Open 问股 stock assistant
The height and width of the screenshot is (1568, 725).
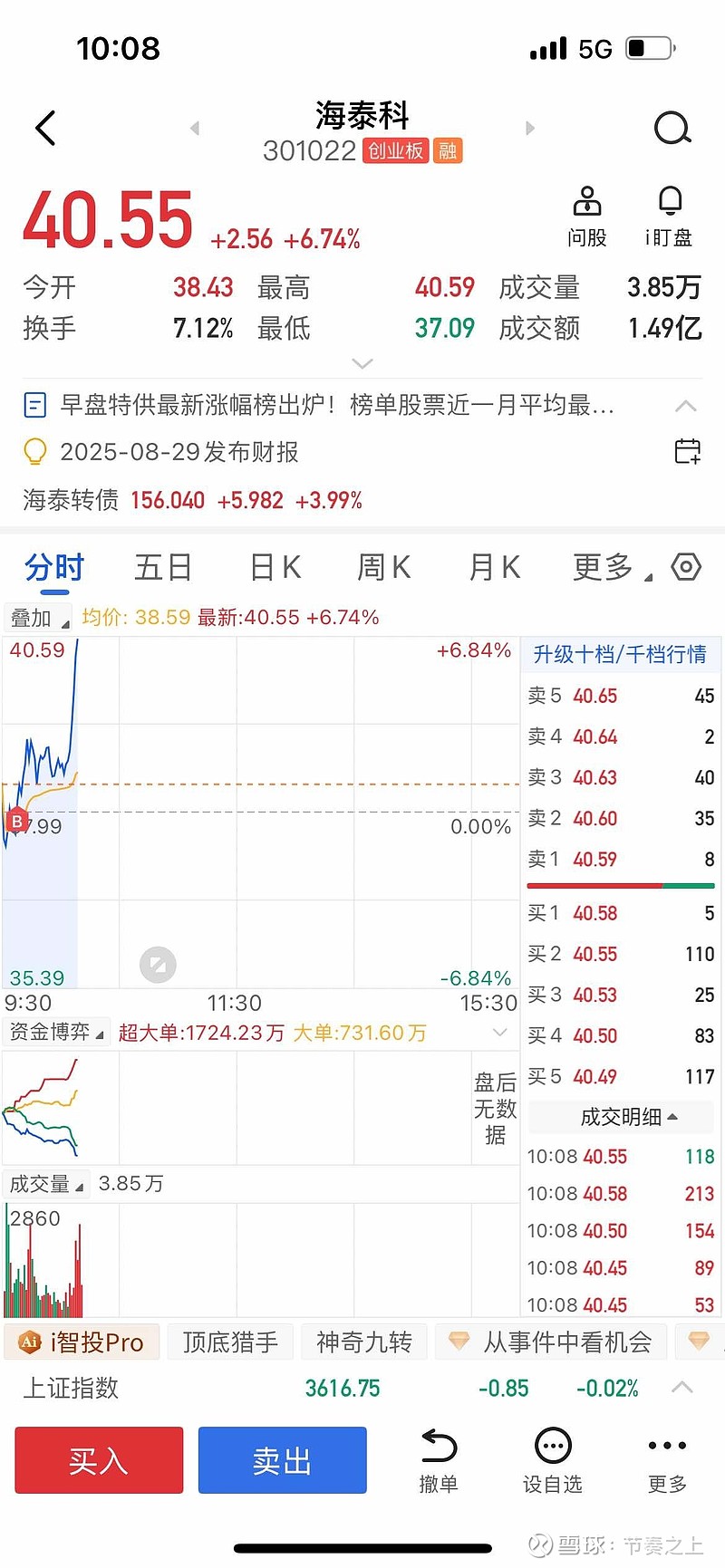click(x=587, y=216)
